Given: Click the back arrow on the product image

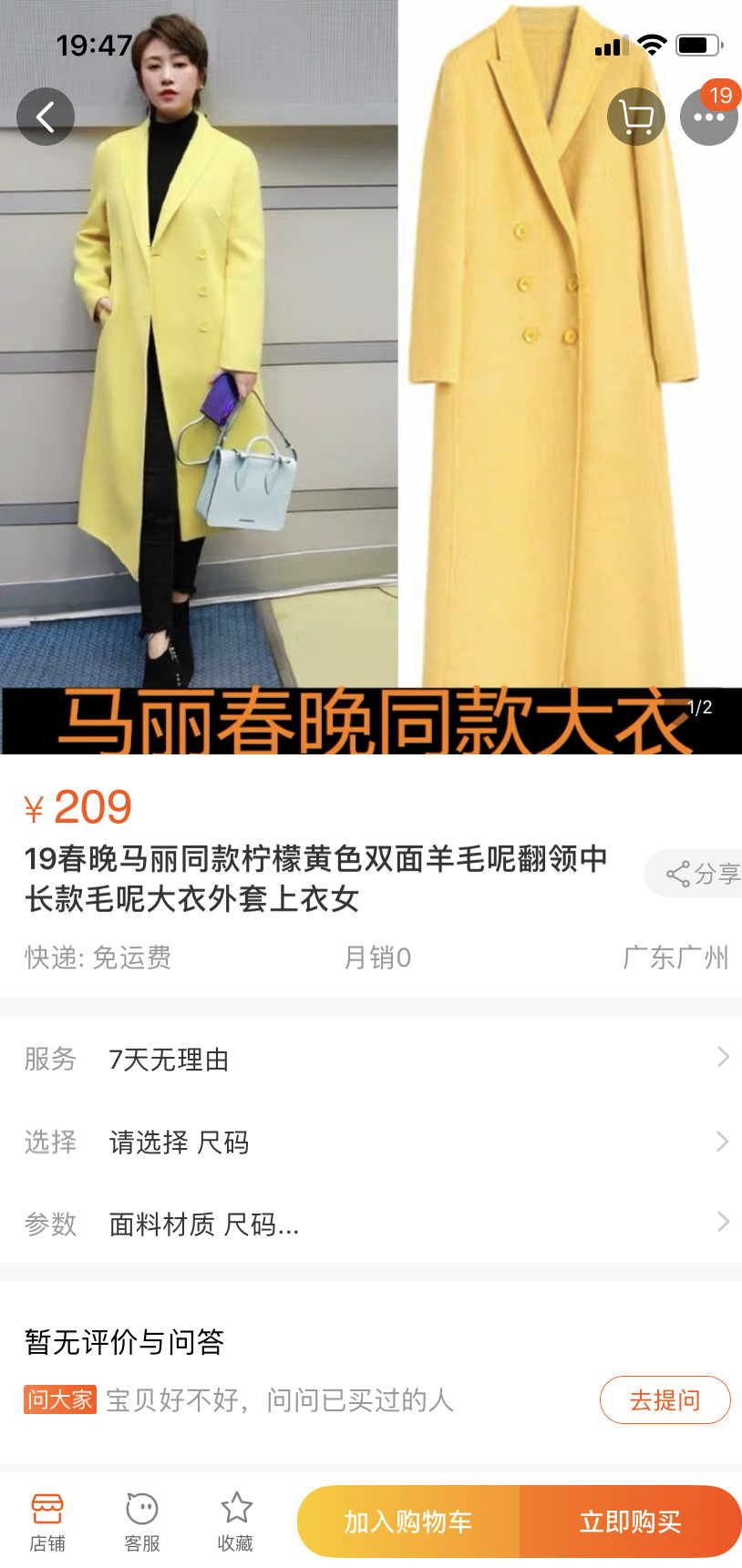Looking at the screenshot, I should [x=46, y=117].
